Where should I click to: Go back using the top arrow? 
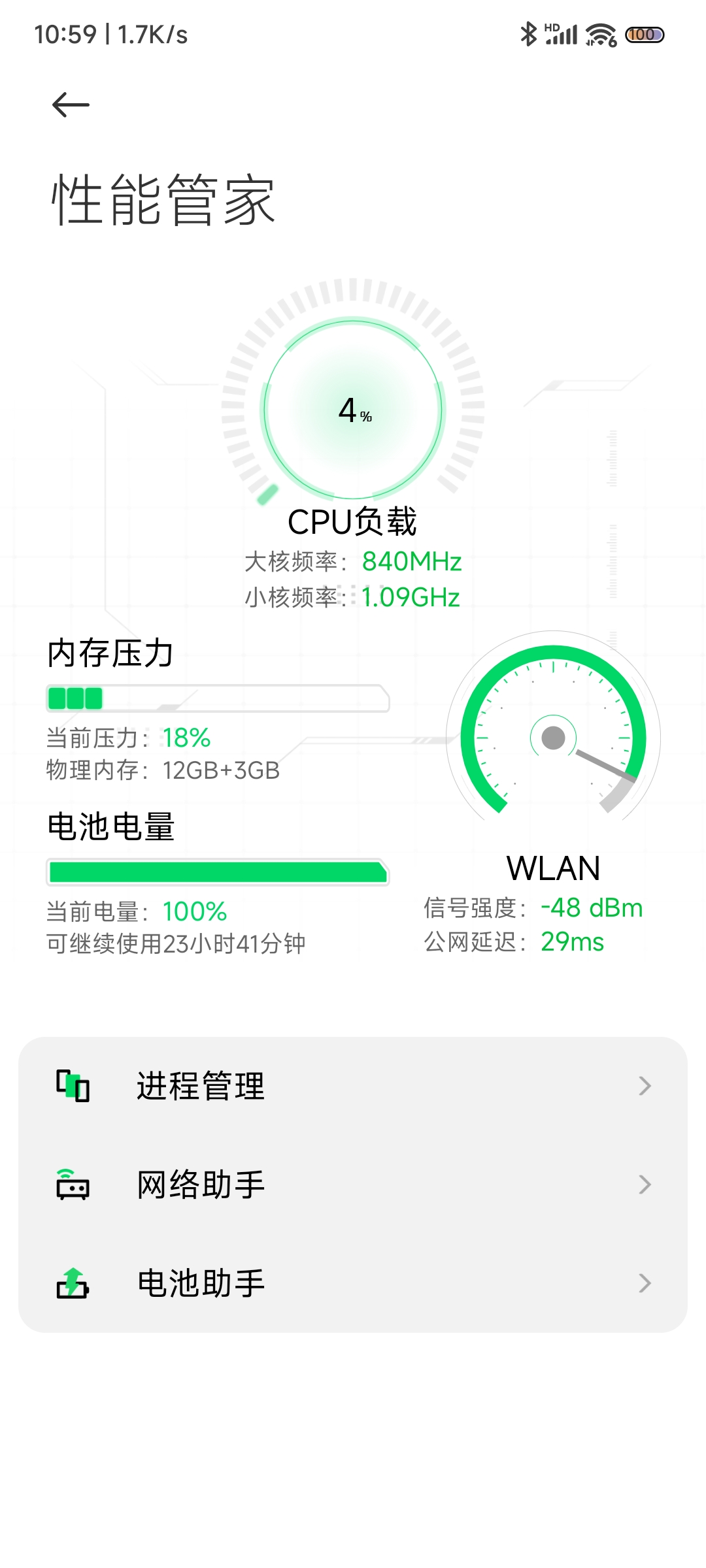[x=71, y=105]
